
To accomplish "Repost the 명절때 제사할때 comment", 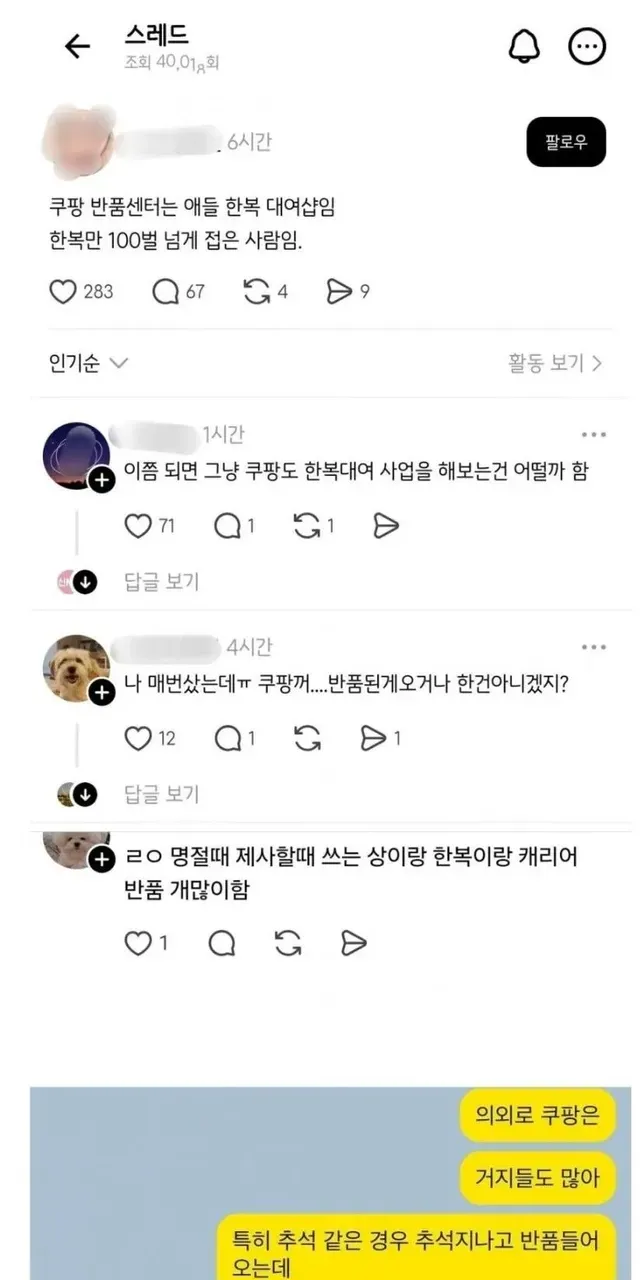I will [289, 942].
